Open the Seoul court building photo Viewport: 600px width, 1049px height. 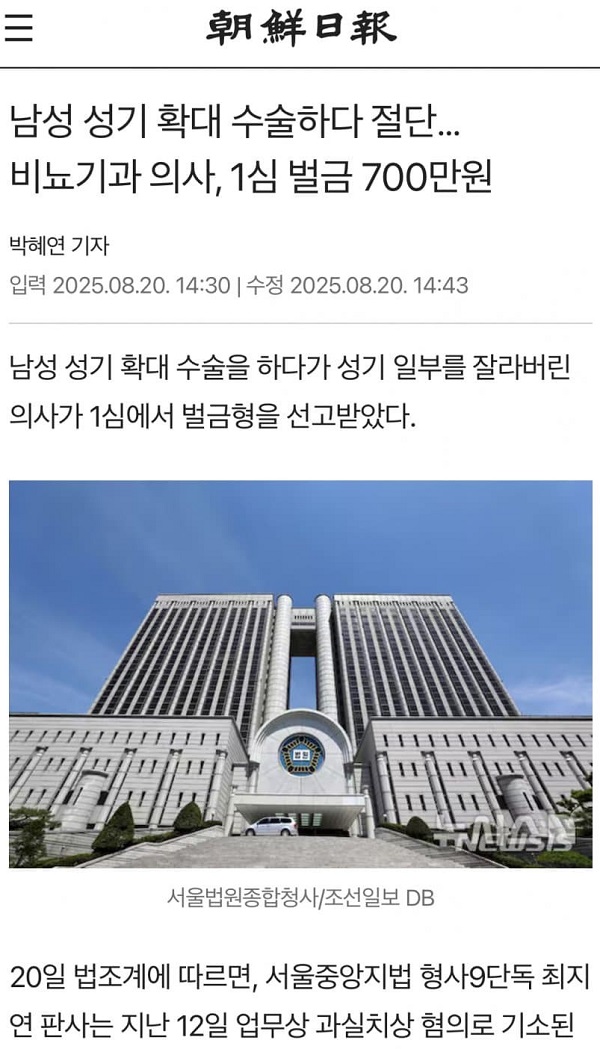[x=300, y=673]
